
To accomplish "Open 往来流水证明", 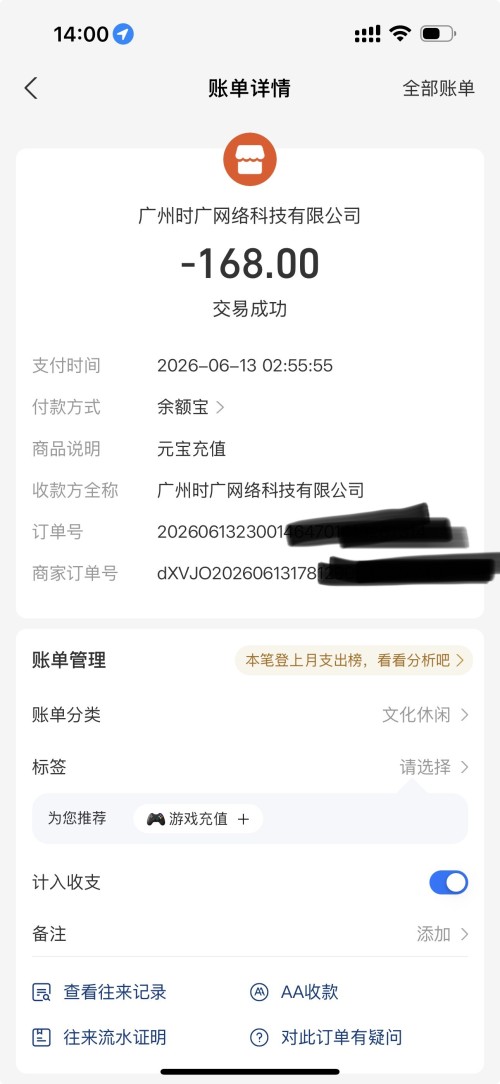I will (x=99, y=1037).
